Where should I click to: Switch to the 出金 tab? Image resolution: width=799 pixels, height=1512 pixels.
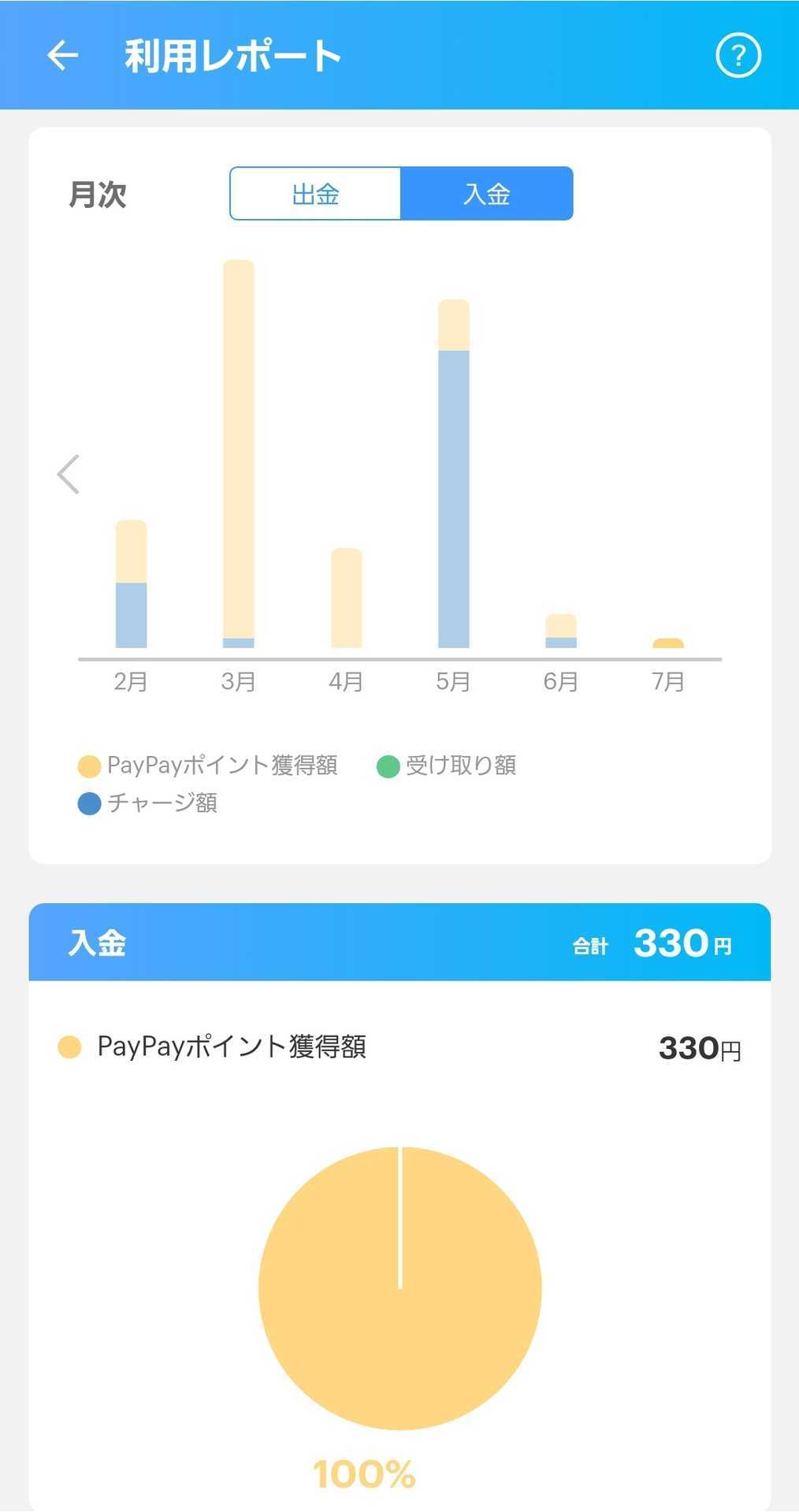click(315, 194)
